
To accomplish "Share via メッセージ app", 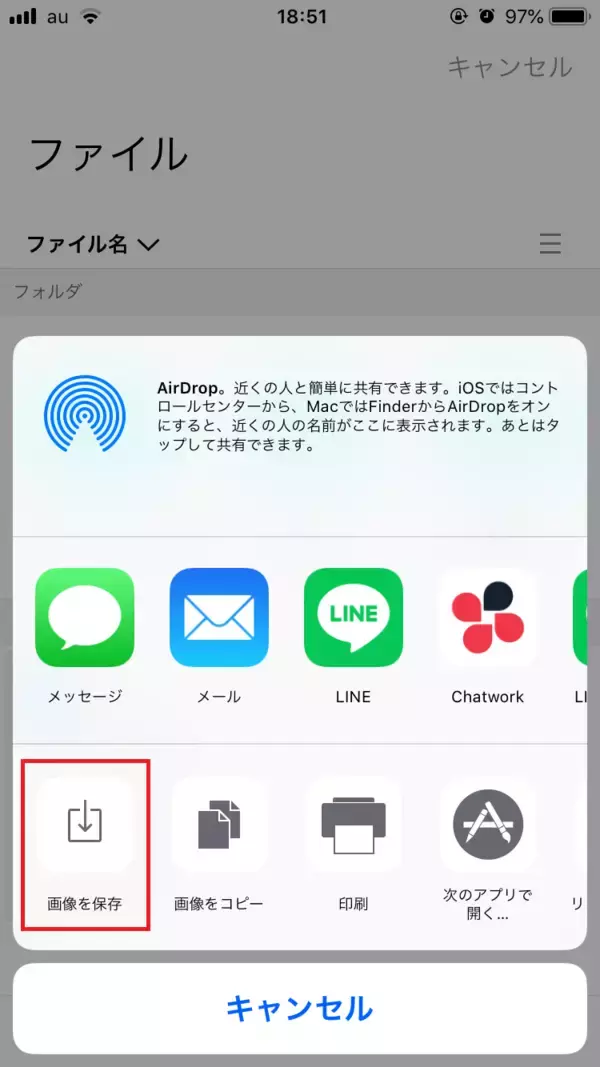I will [x=85, y=617].
